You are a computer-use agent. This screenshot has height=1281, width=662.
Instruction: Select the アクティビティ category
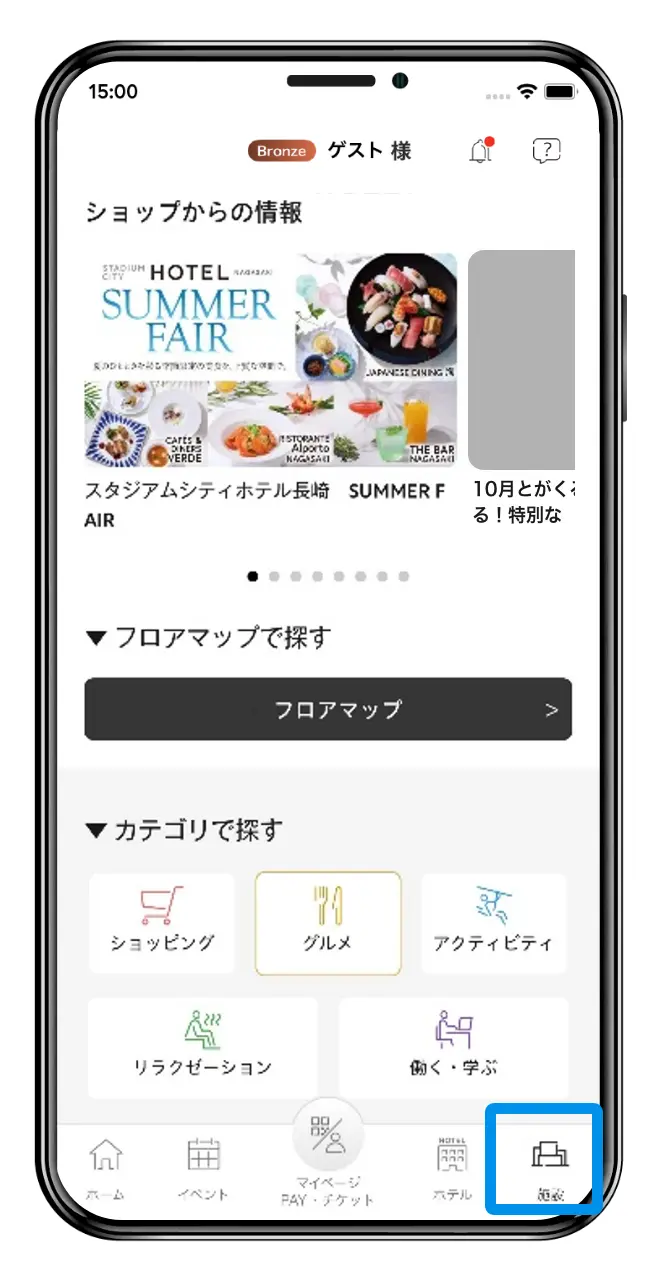coord(493,923)
